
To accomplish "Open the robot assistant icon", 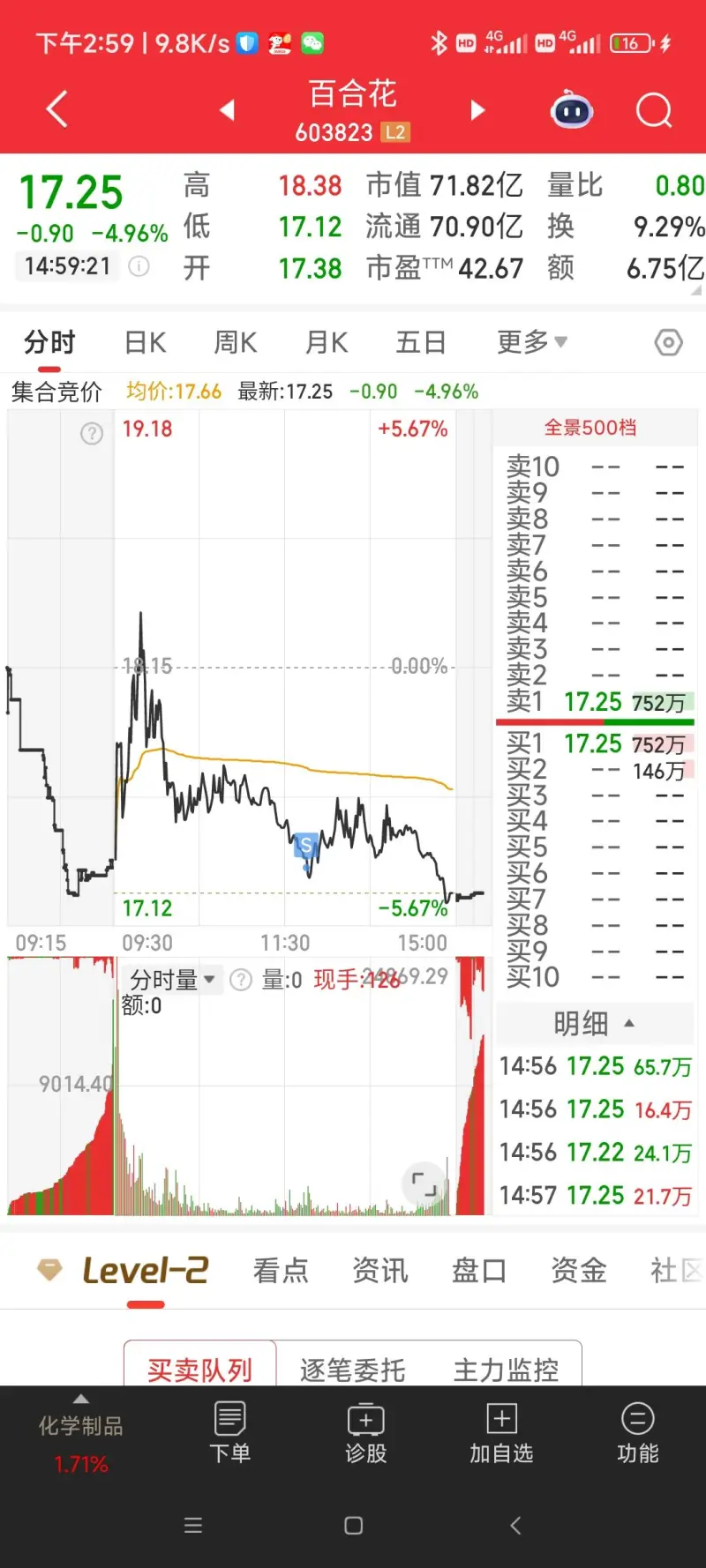I will [572, 111].
